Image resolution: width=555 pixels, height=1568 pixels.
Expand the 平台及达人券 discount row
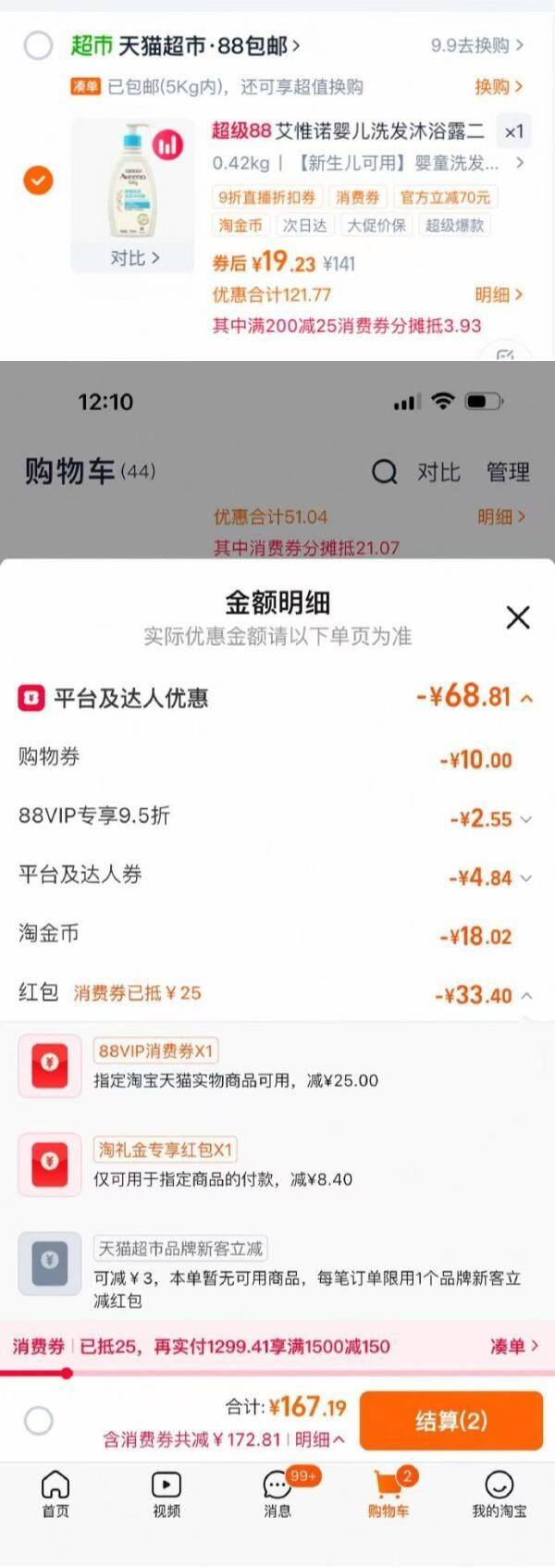(526, 877)
